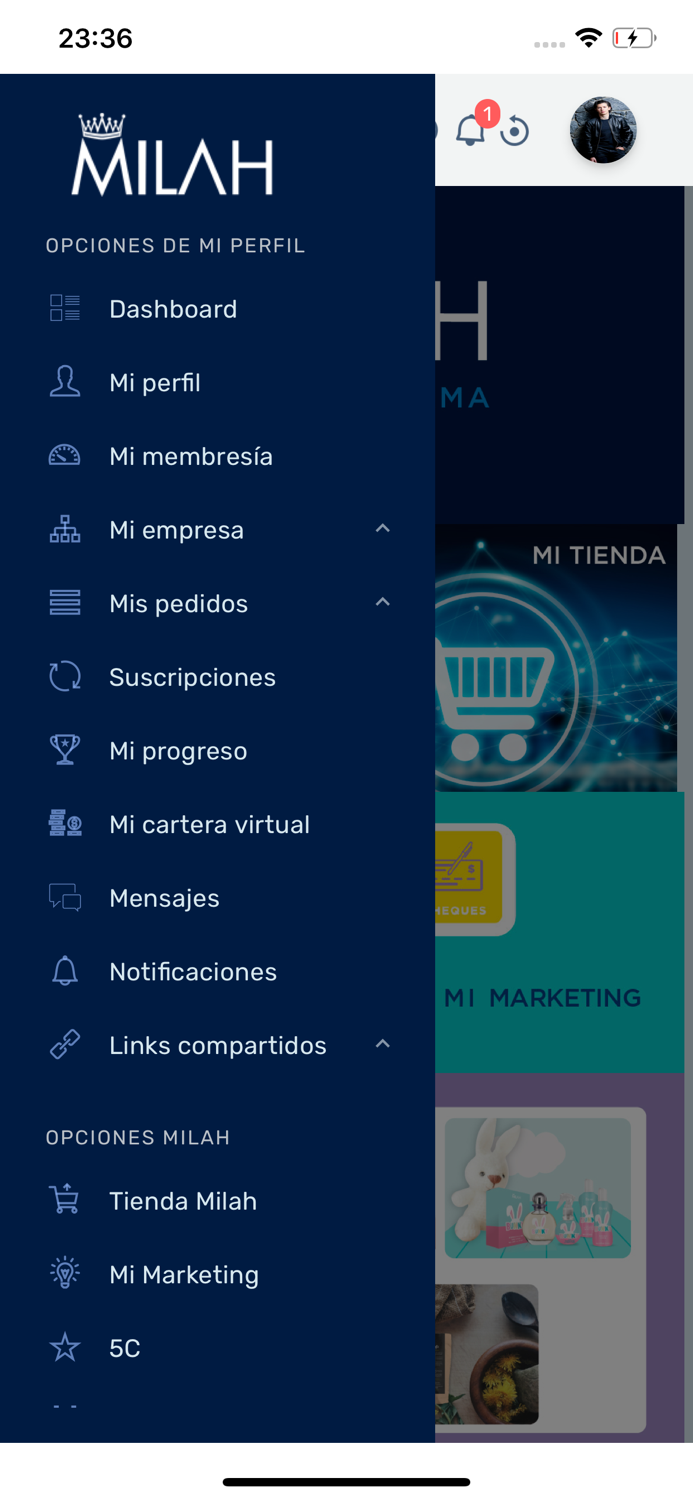
Task: Tap the notifications bell with badge
Action: tap(471, 130)
